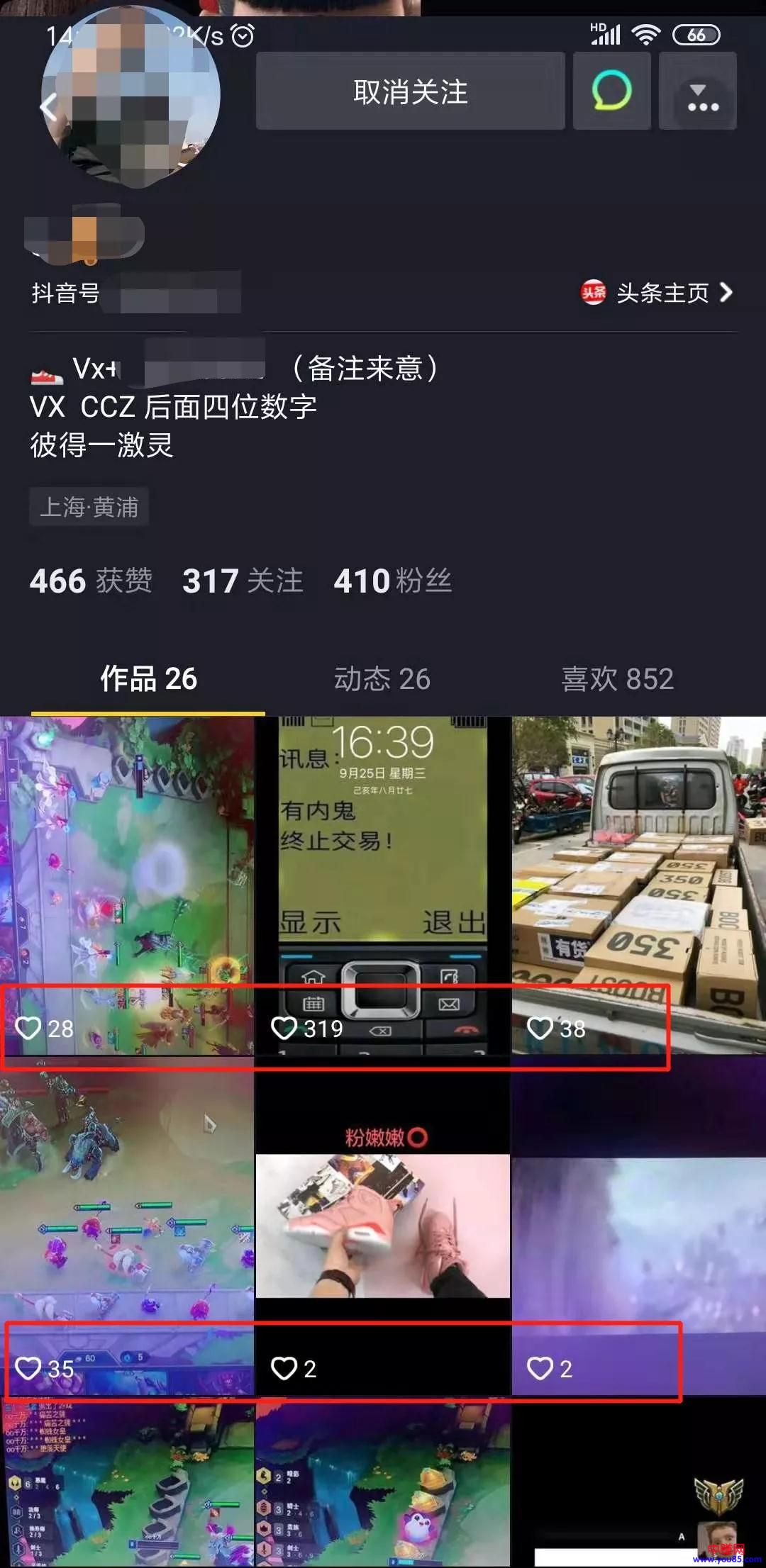Switch to the 动态 26 tab
The image size is (766, 1568).
coord(382,678)
